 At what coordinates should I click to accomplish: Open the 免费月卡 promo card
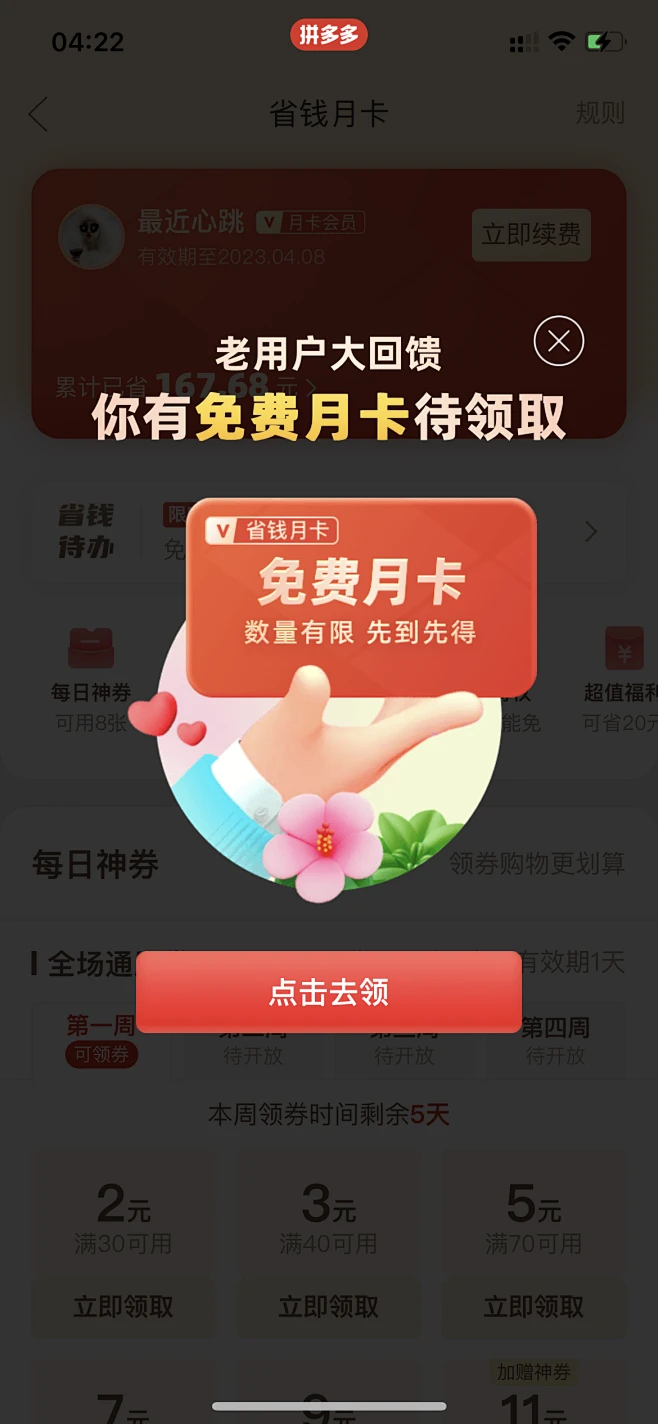click(x=361, y=597)
